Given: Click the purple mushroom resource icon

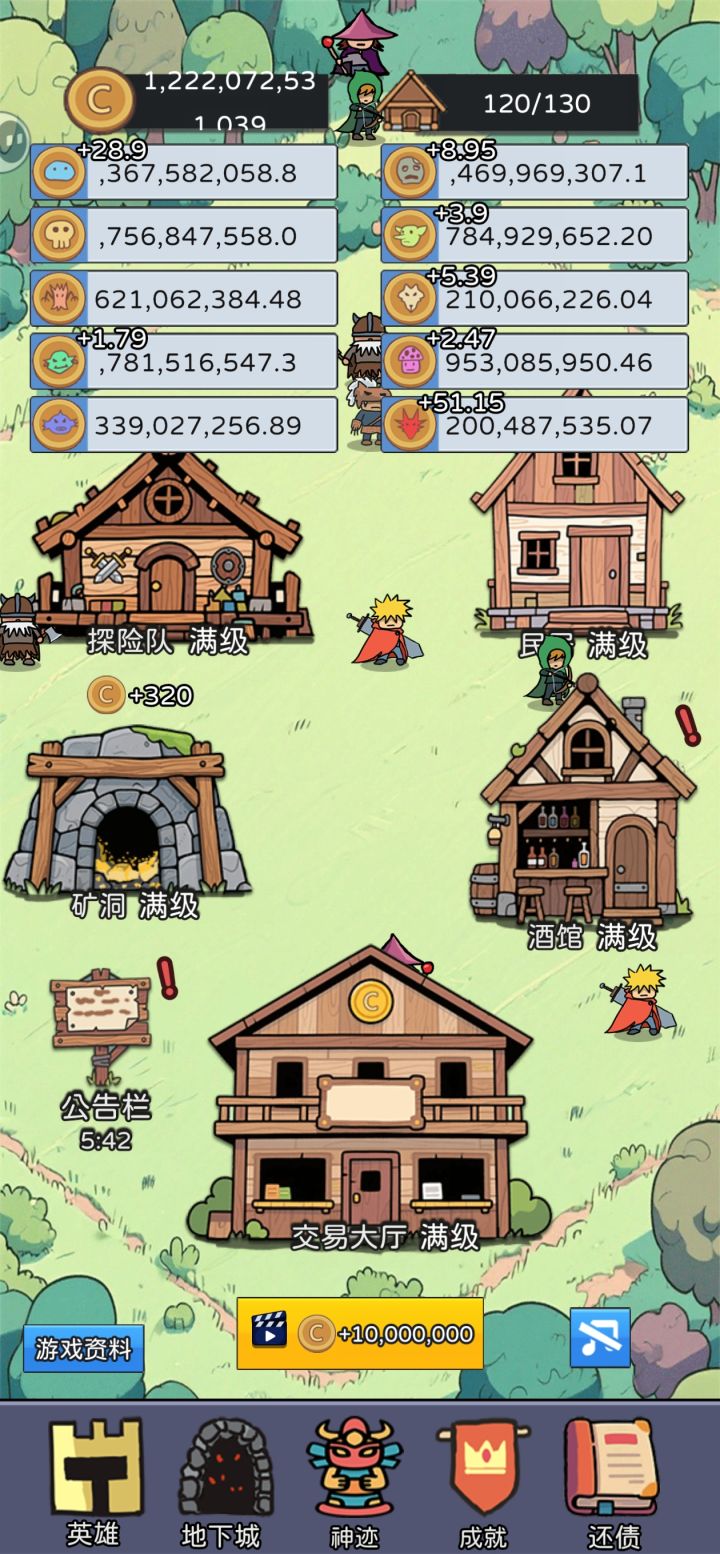Looking at the screenshot, I should click(409, 362).
